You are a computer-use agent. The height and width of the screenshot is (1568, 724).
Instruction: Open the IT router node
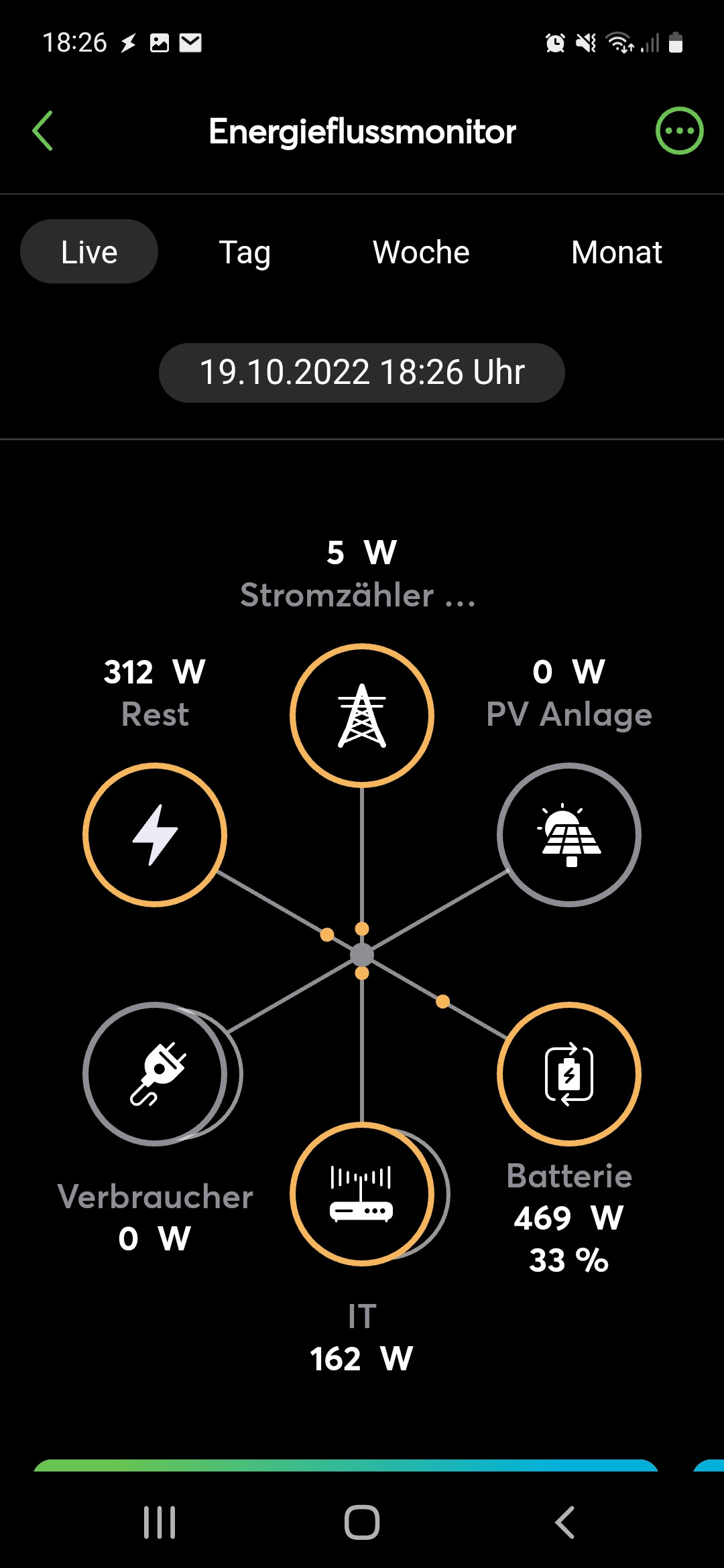click(362, 1193)
